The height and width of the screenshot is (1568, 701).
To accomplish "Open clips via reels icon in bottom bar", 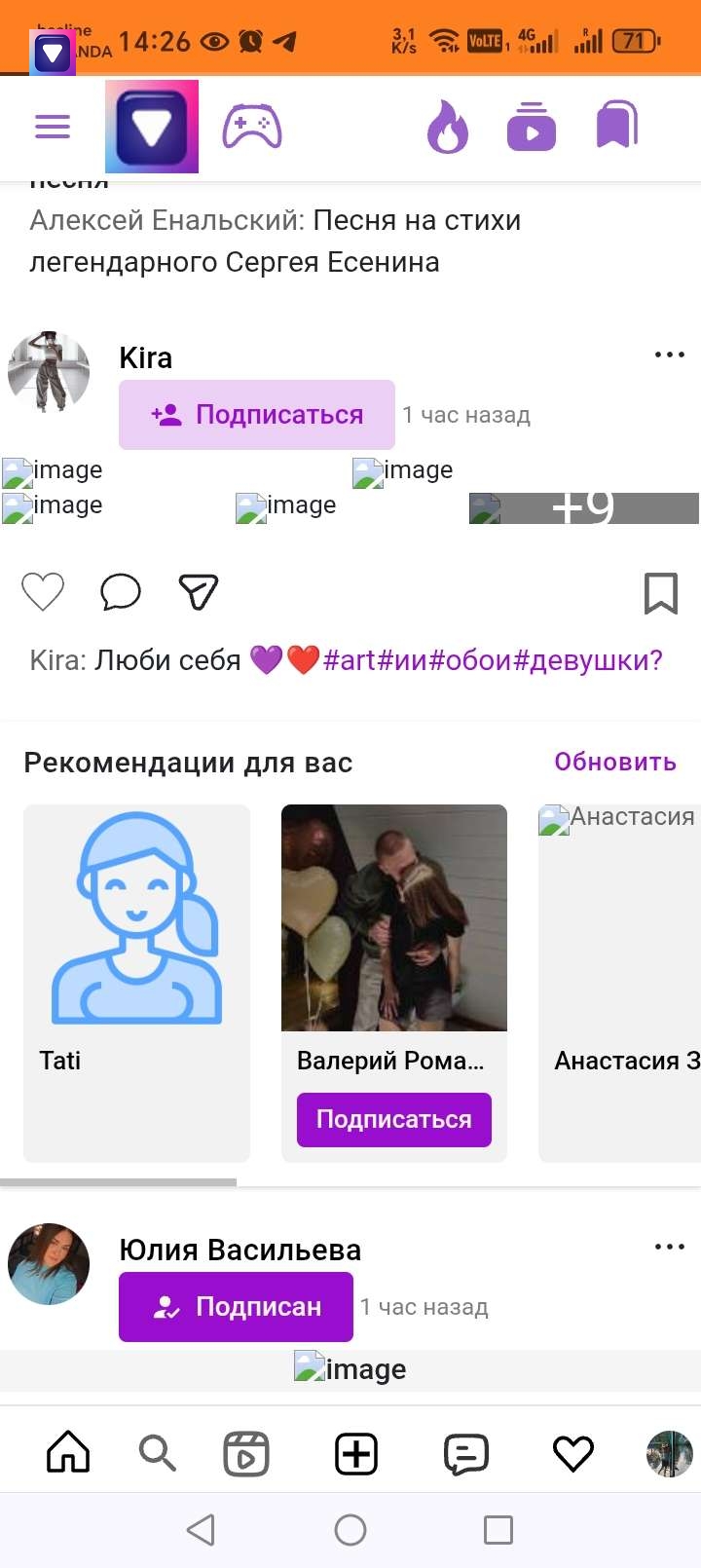I will [247, 1453].
